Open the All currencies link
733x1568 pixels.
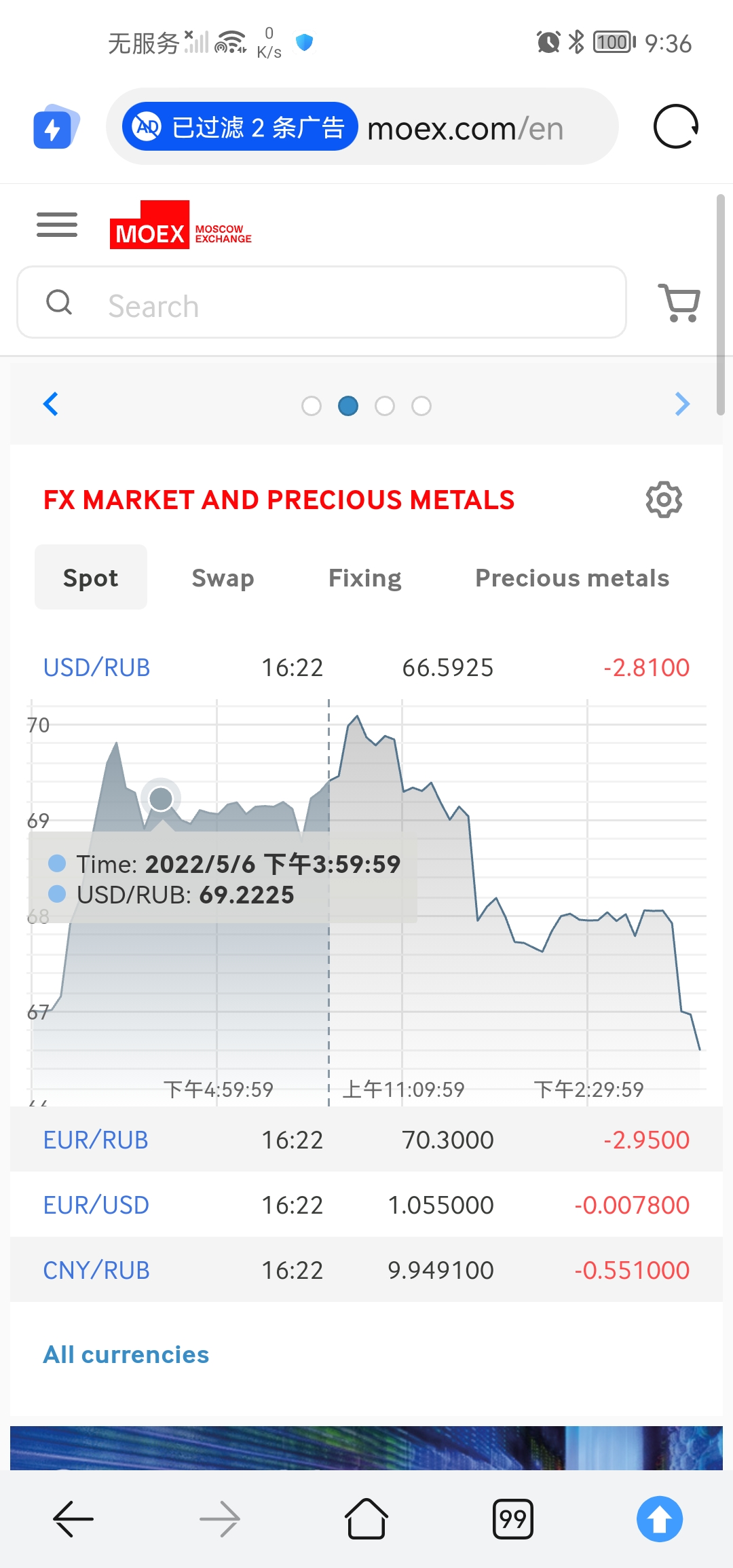tap(126, 1354)
